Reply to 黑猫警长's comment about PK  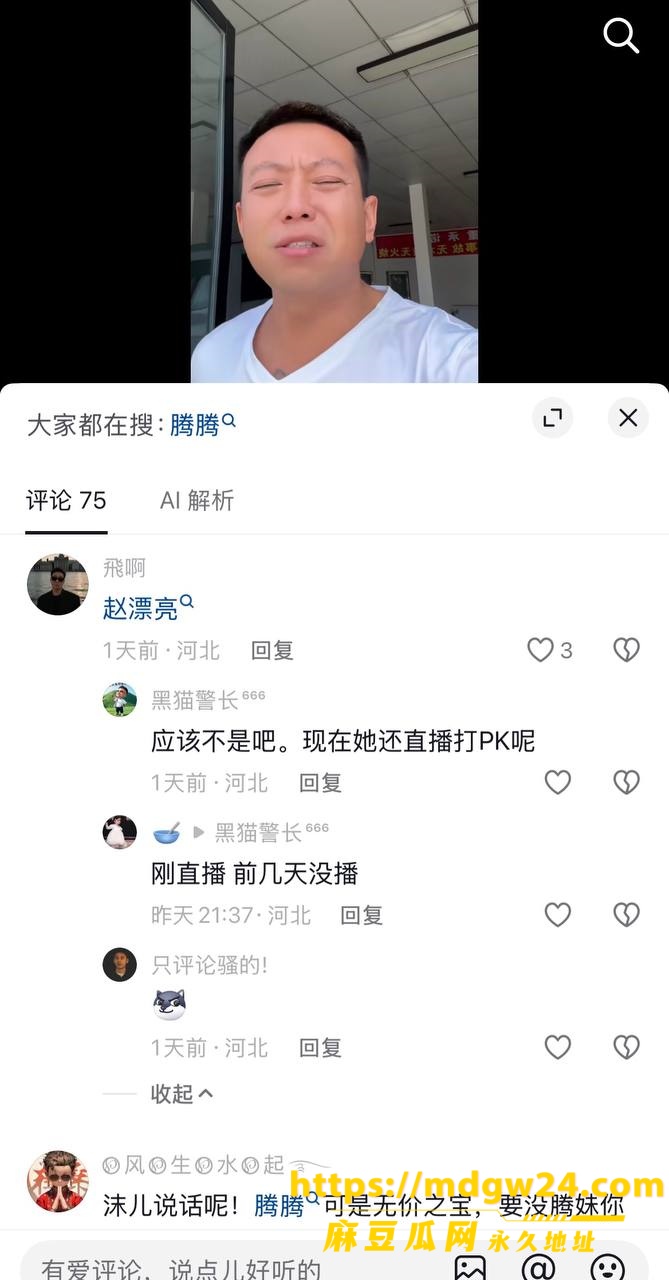point(320,782)
